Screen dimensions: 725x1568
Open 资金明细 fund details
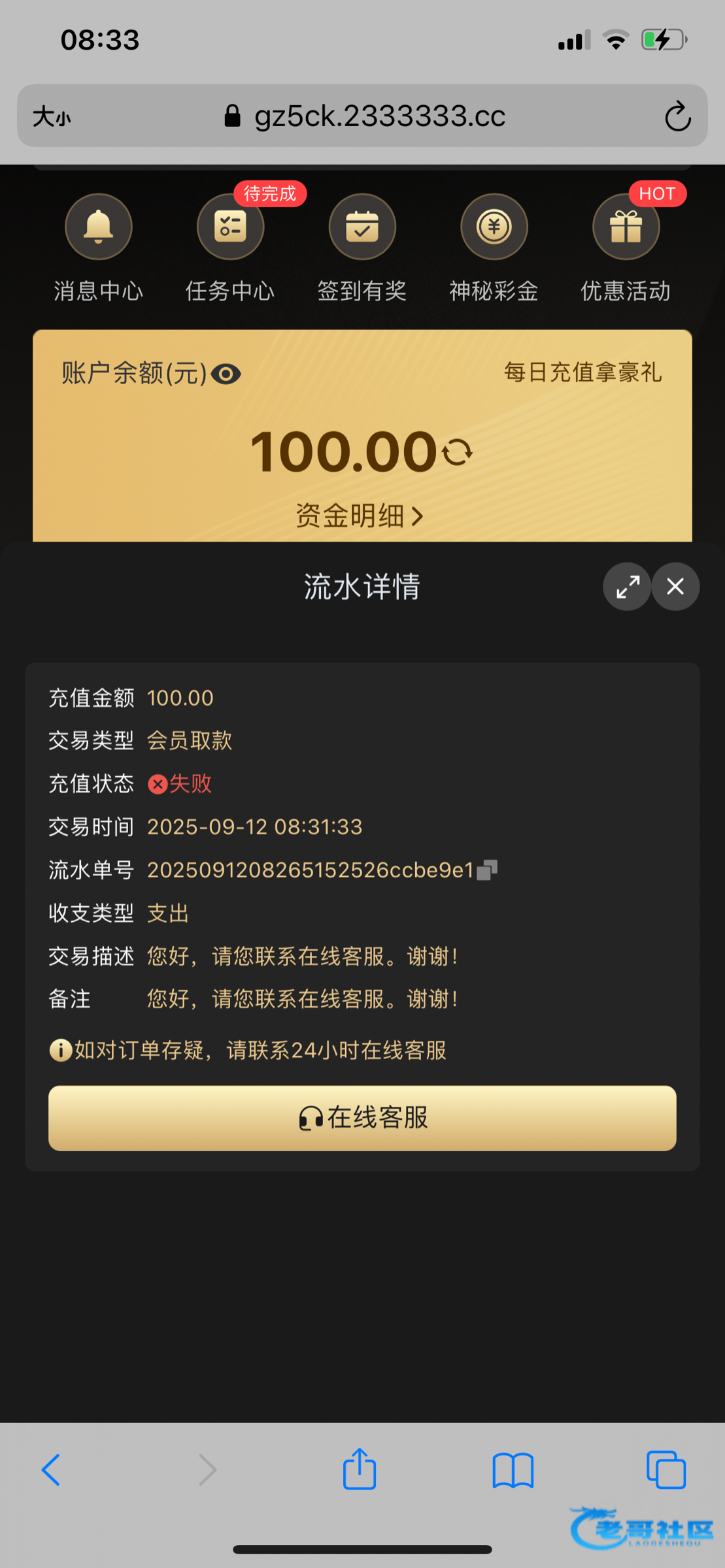(x=360, y=516)
